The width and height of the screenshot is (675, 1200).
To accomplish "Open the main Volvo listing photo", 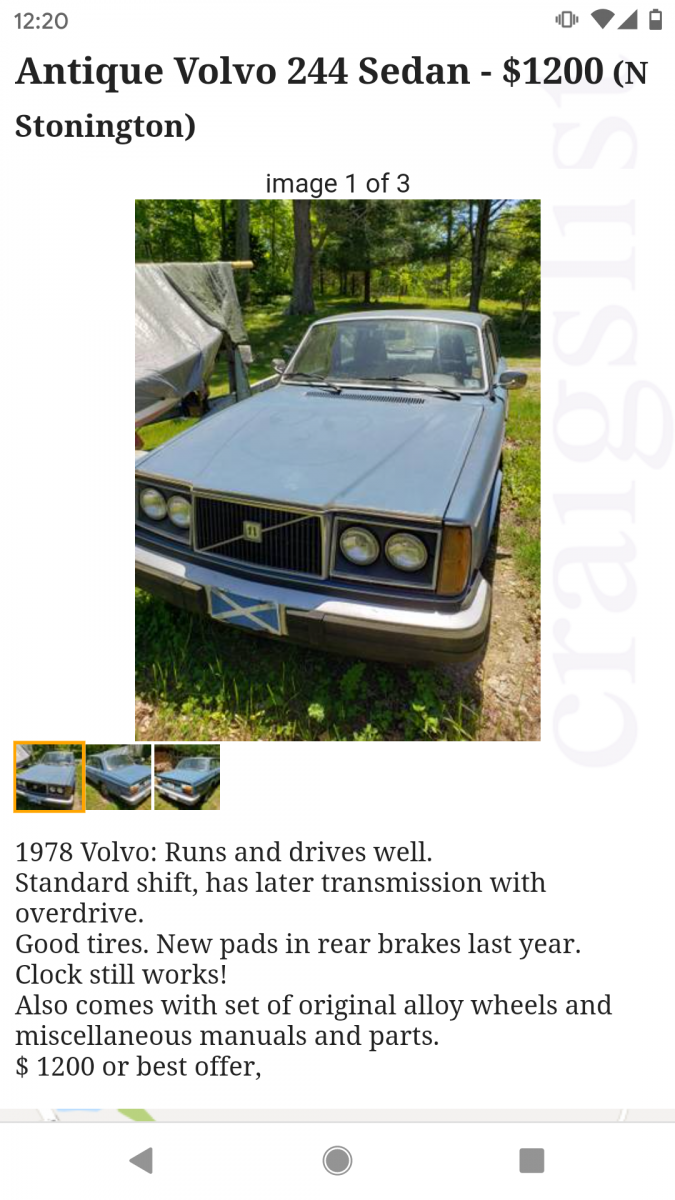I will coord(337,470).
